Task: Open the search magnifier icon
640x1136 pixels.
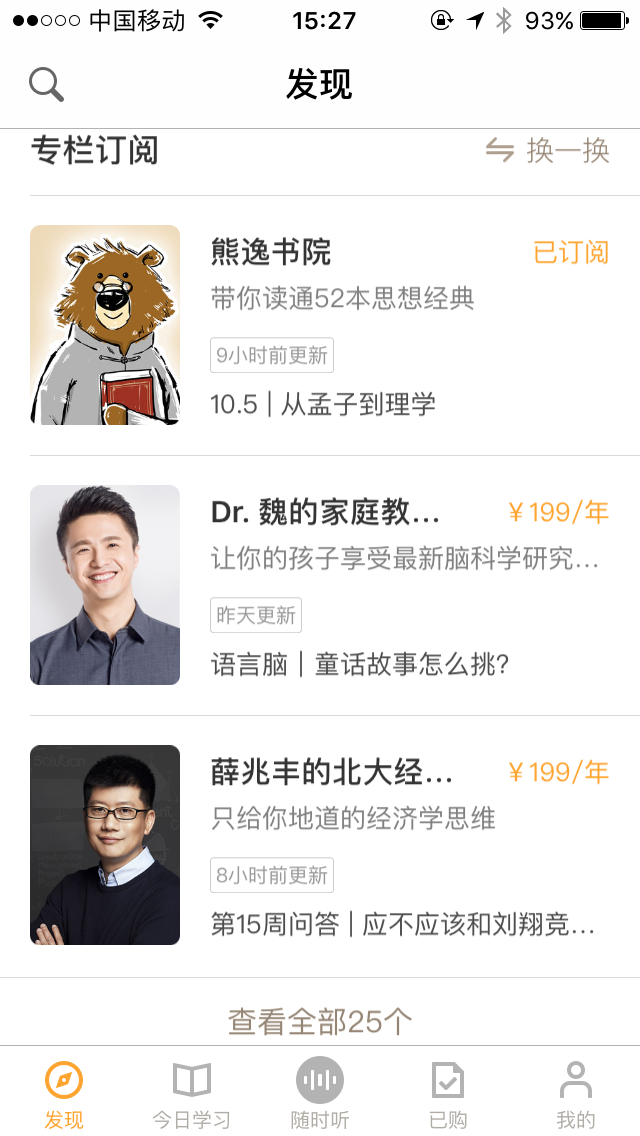Action: (46, 84)
